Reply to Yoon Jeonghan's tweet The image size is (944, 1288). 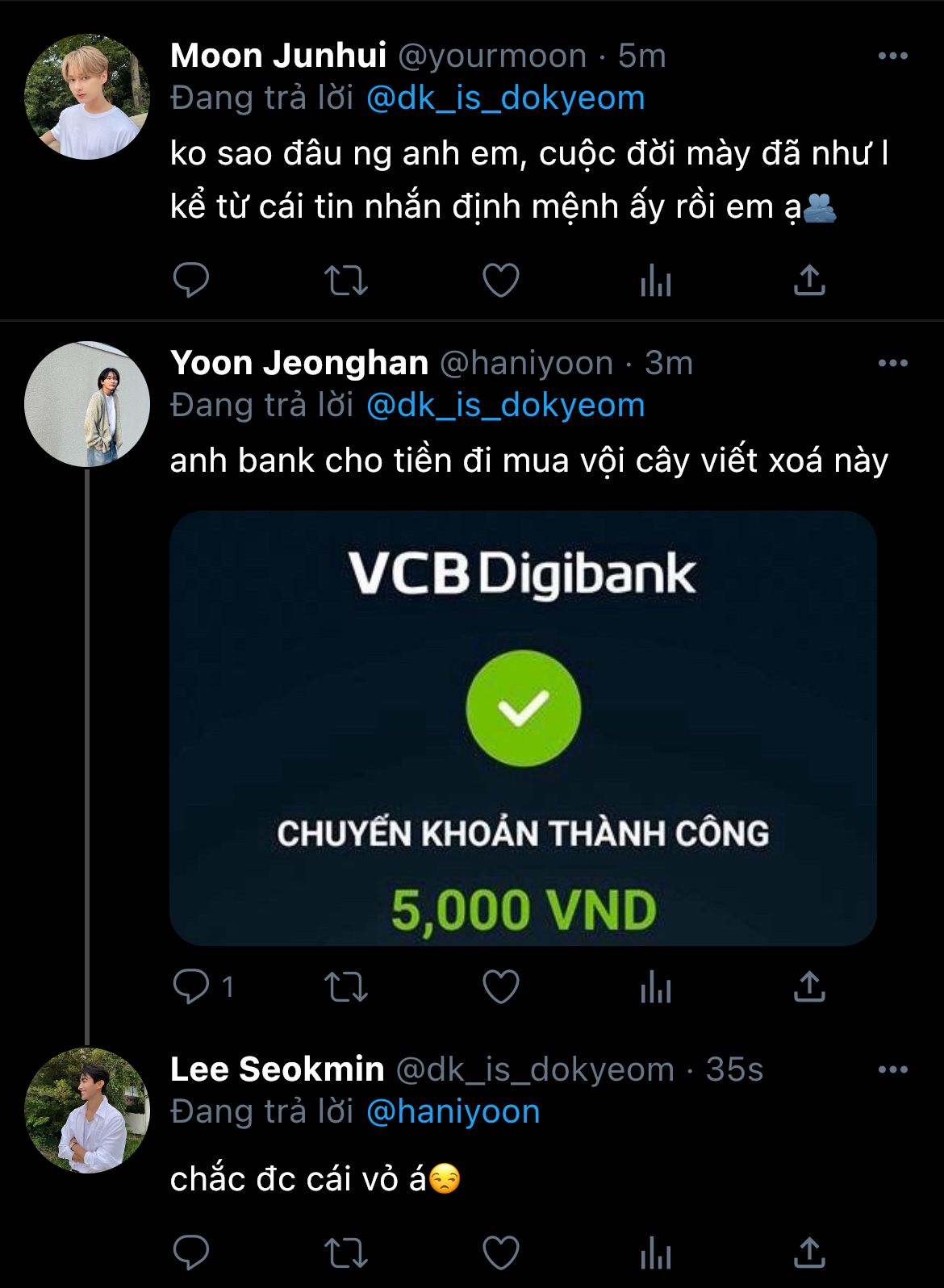click(191, 986)
